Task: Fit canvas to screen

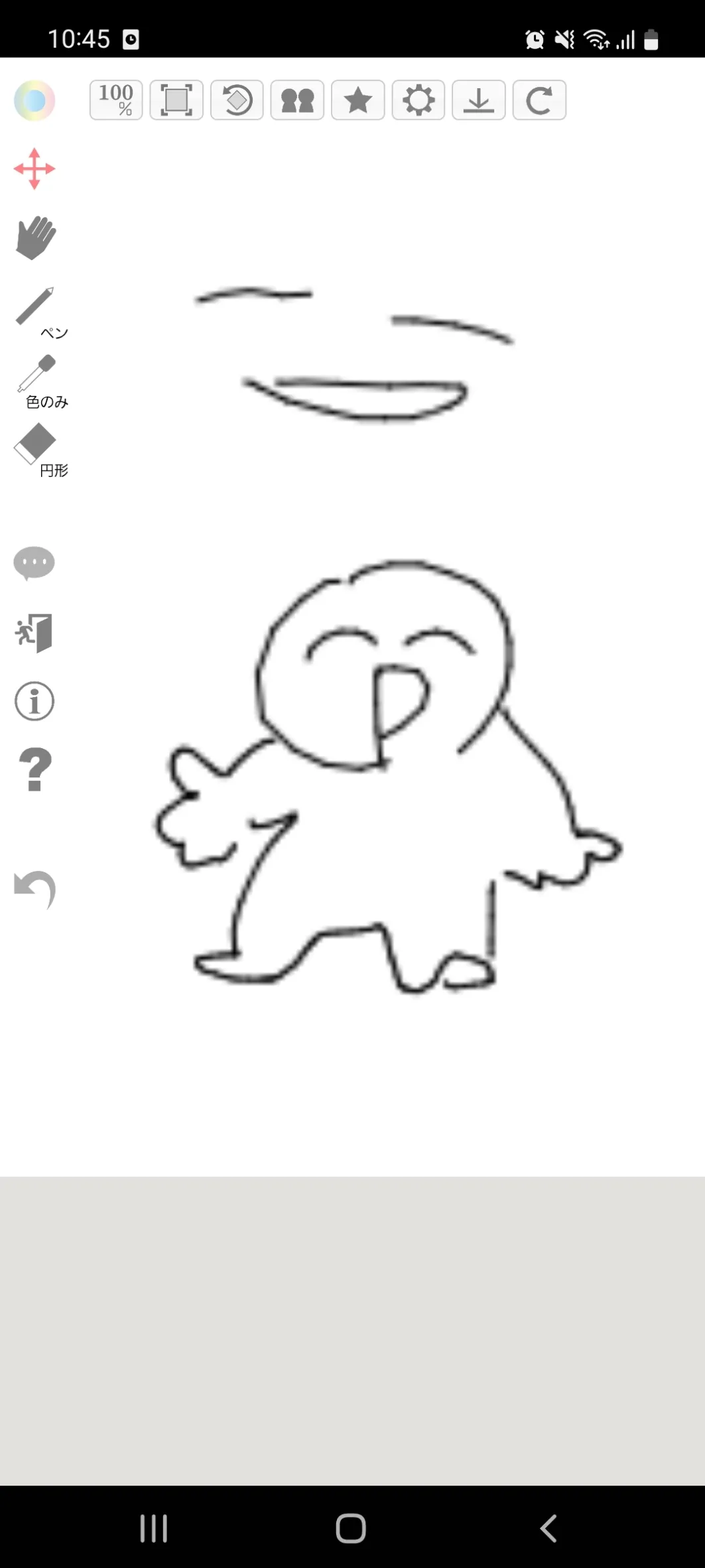Action: pos(176,100)
